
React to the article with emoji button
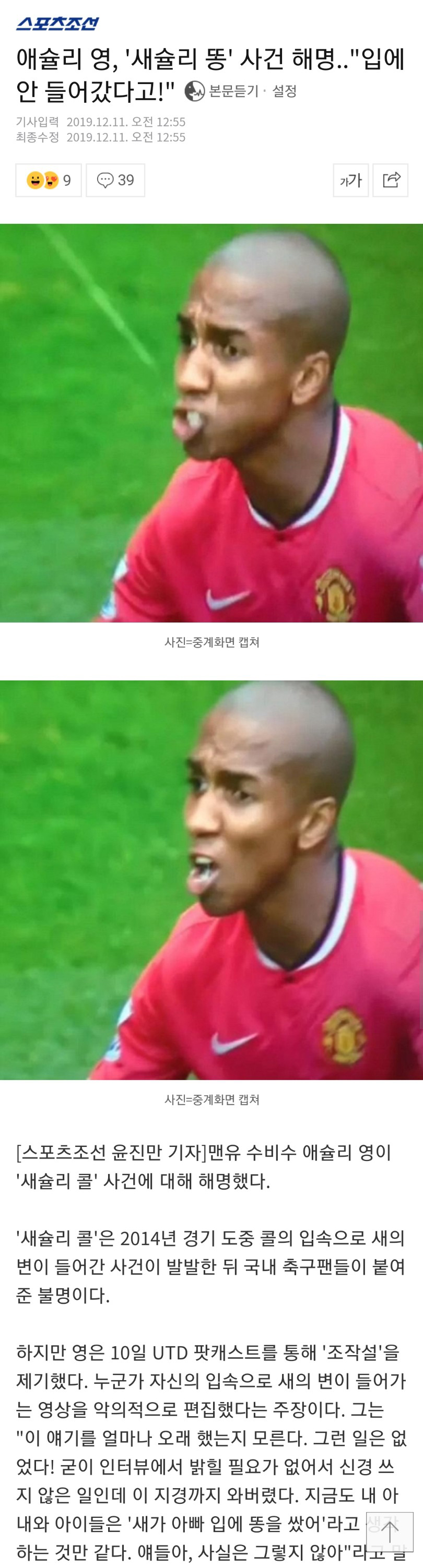coord(49,180)
